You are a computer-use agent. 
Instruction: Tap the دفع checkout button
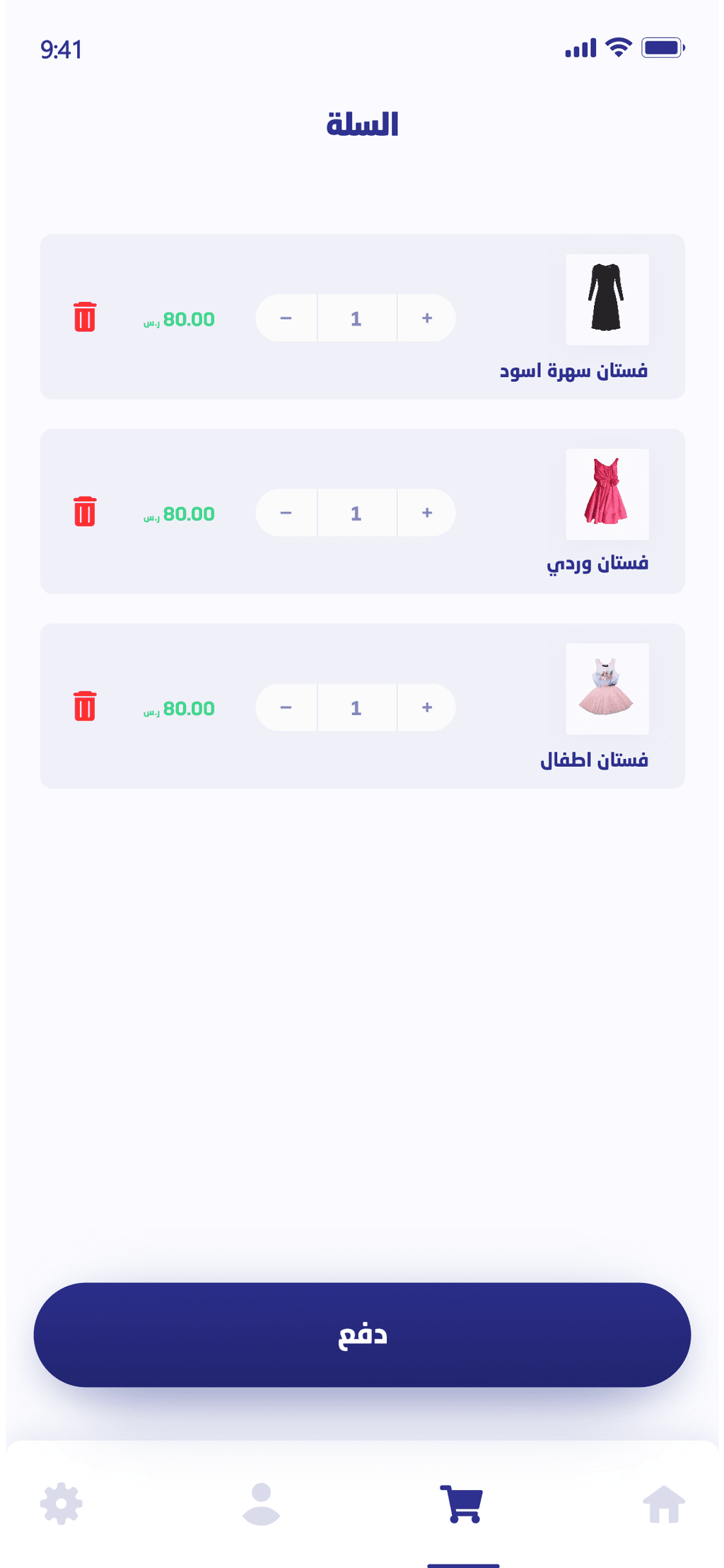point(362,1335)
